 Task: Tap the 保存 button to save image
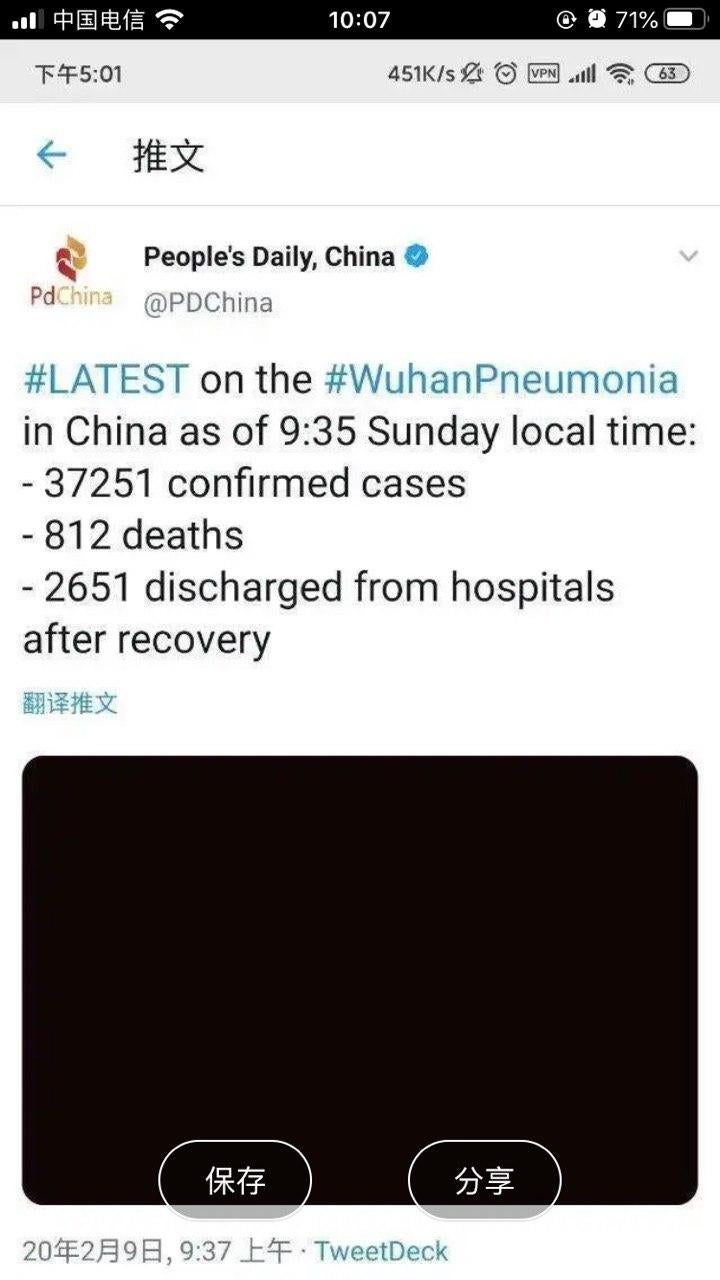[235, 1180]
